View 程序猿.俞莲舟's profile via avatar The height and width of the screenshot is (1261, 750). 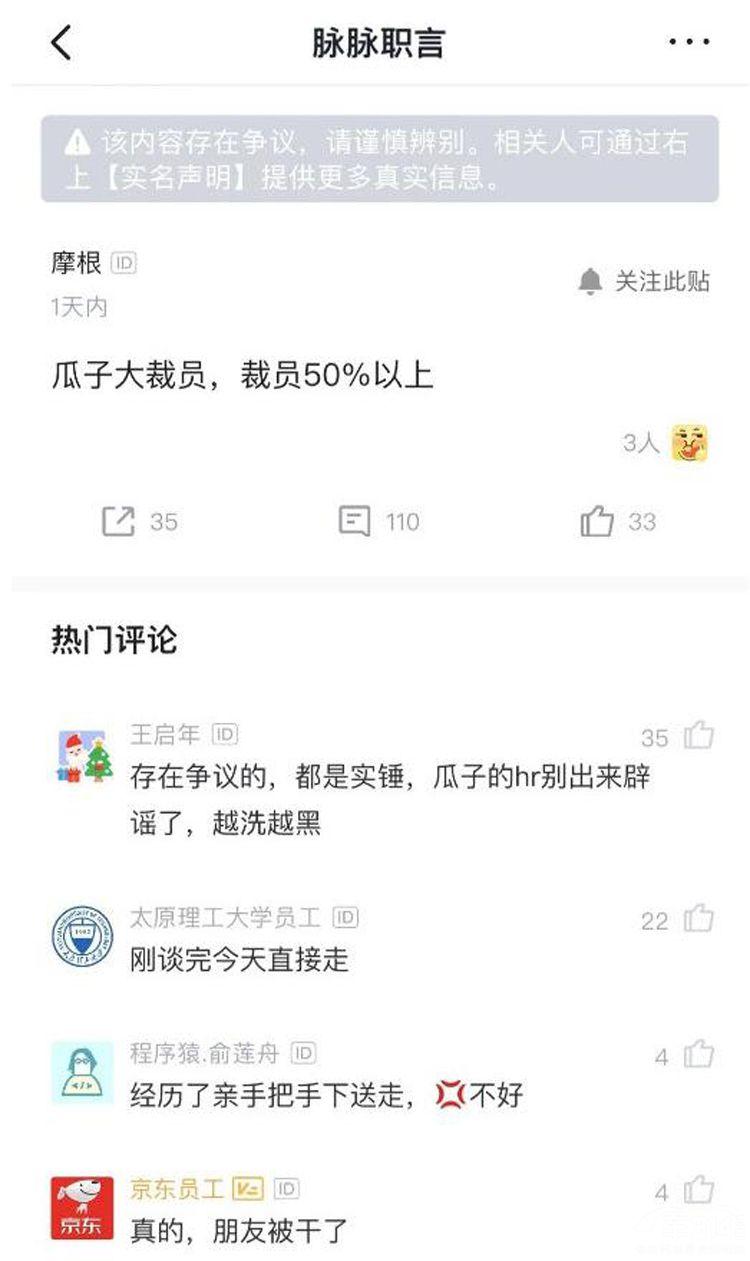pyautogui.click(x=82, y=1073)
